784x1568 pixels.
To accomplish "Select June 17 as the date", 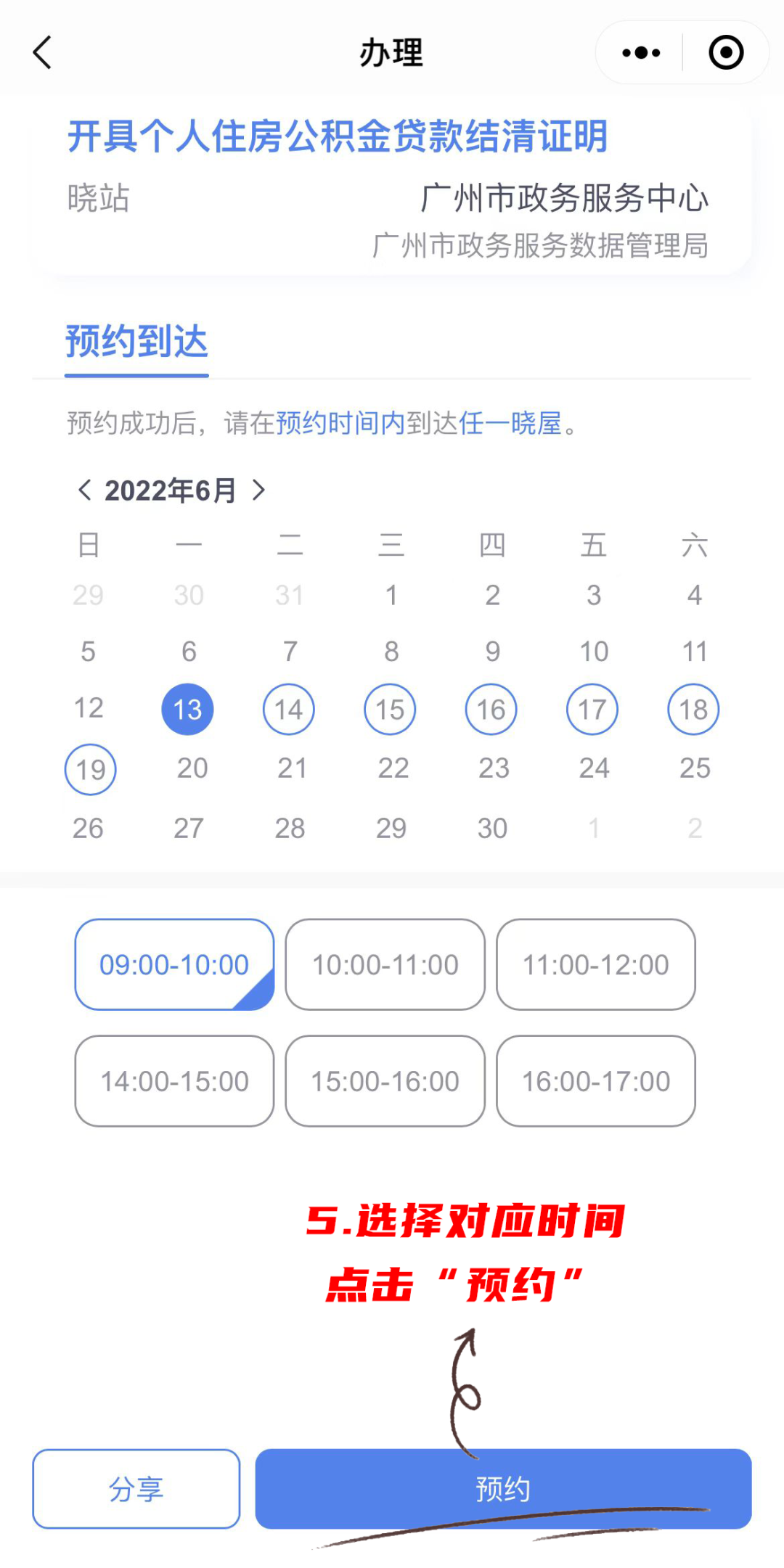I will tap(592, 709).
